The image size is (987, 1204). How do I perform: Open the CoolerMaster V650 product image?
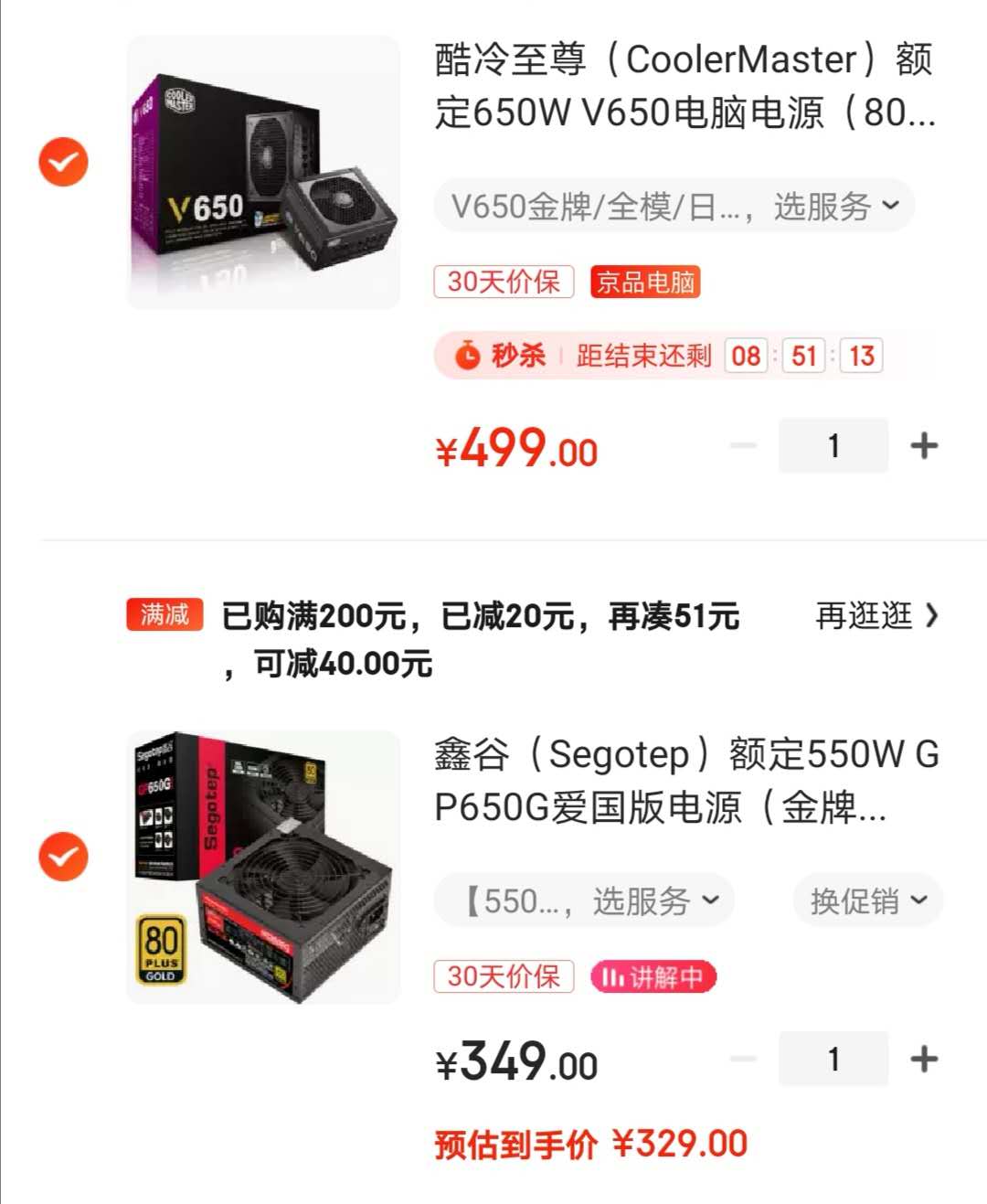263,173
